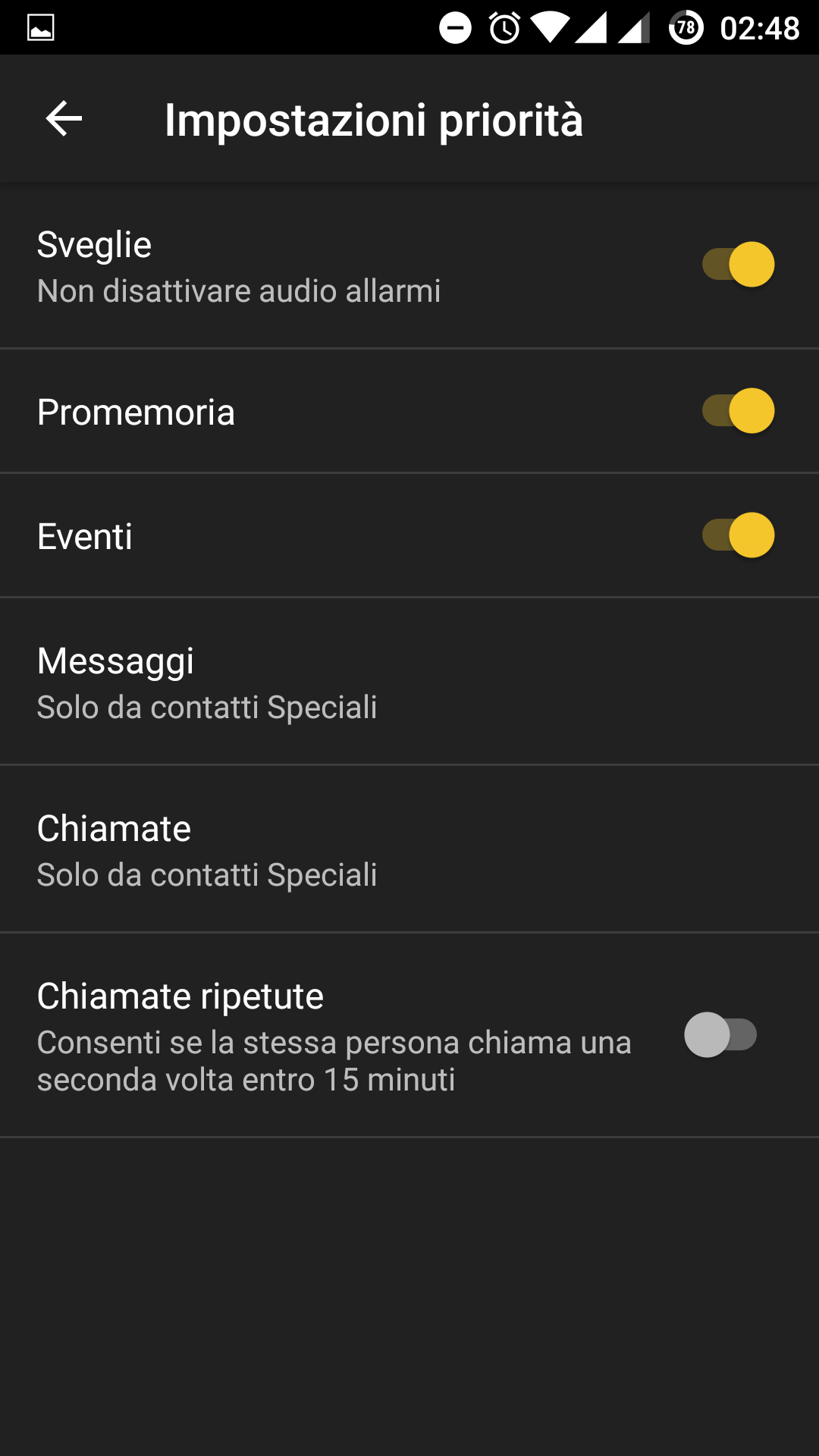Open the Messaggi setting

click(x=409, y=682)
